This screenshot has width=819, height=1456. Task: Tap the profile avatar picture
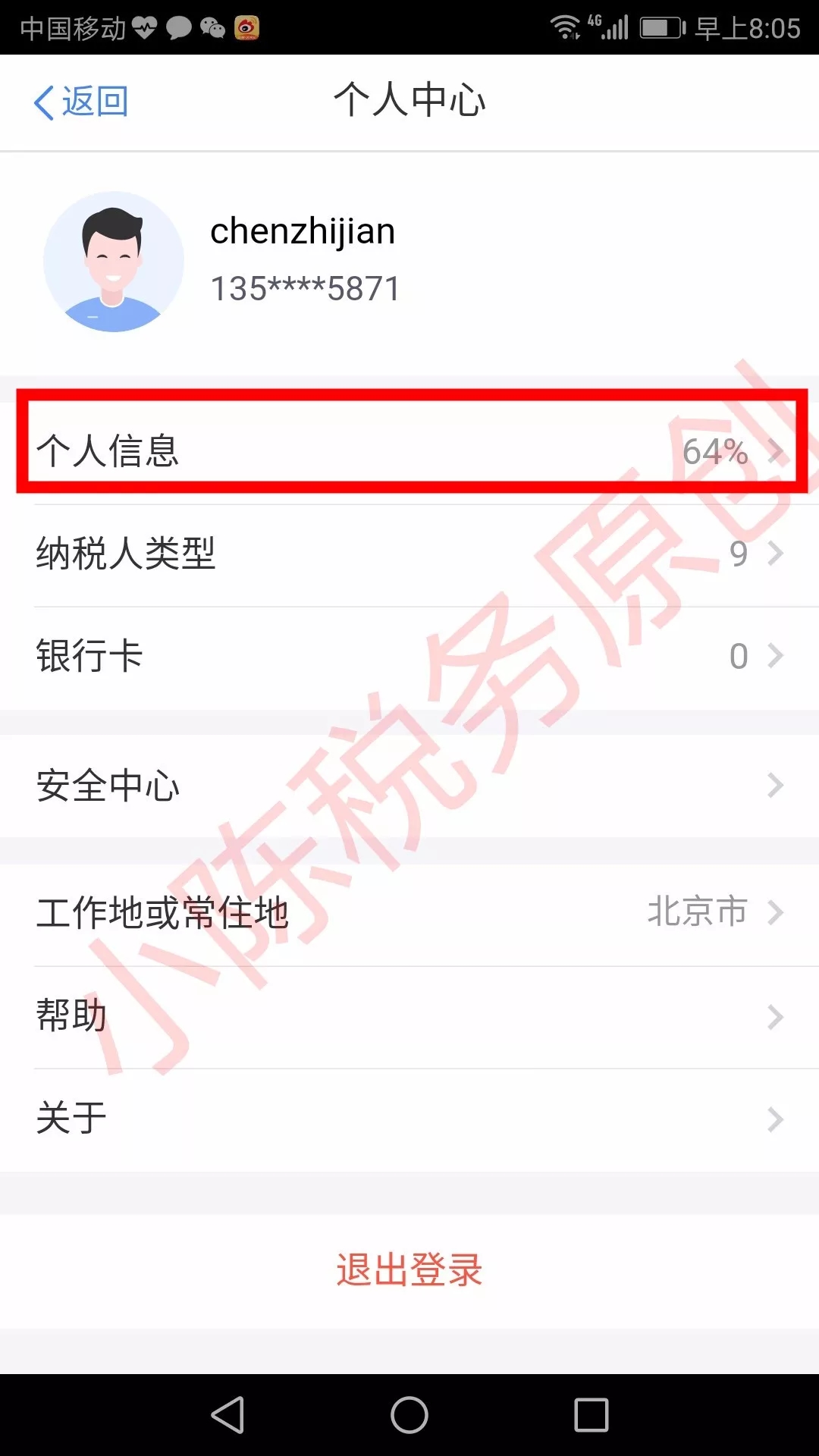click(x=114, y=262)
